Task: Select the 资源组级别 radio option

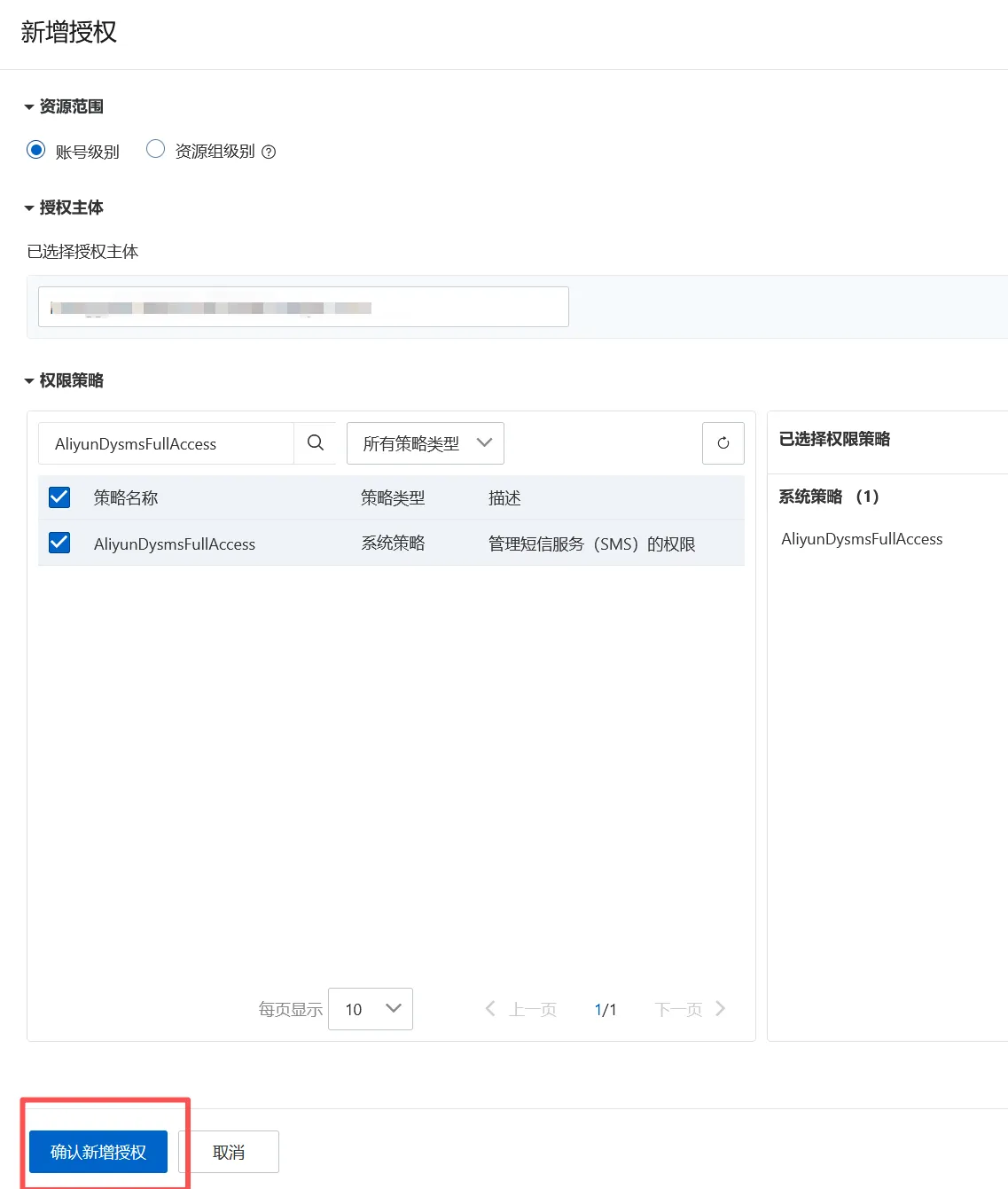Action: (x=156, y=149)
